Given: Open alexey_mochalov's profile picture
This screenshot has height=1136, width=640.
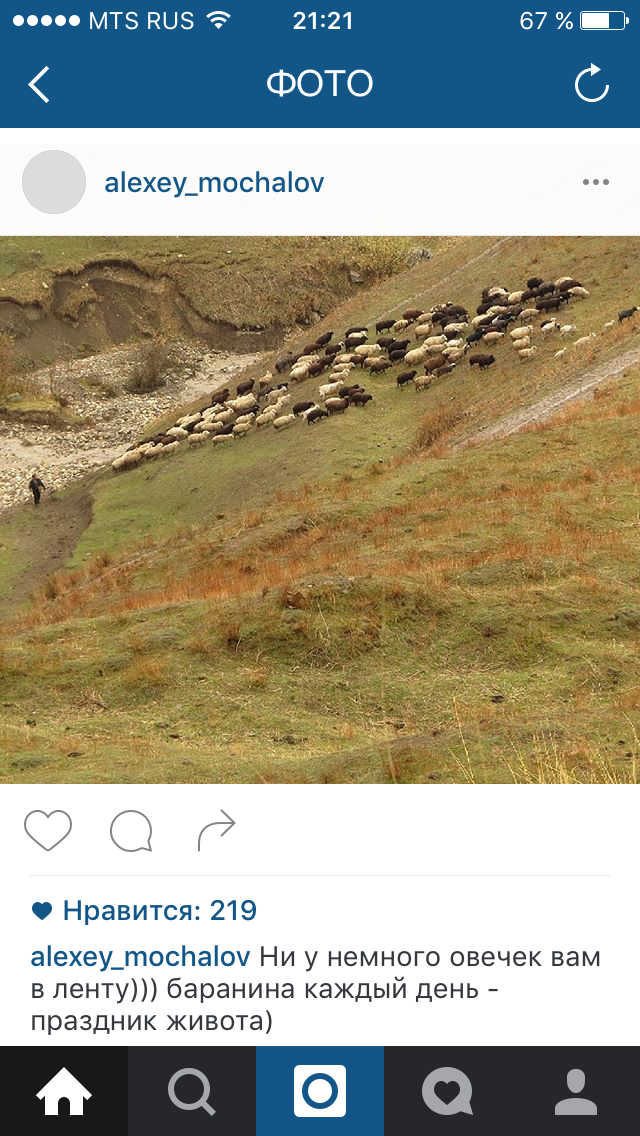Looking at the screenshot, I should pyautogui.click(x=54, y=182).
